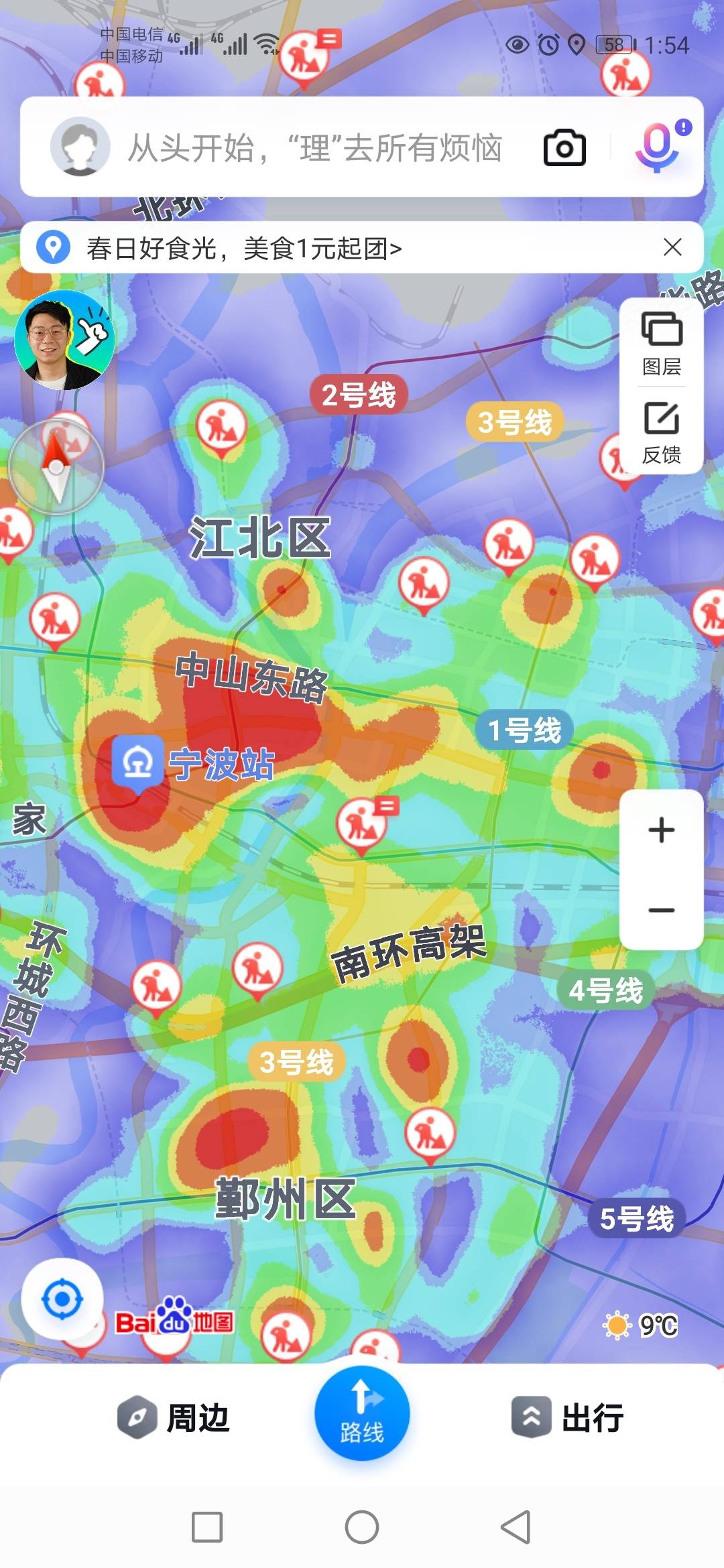Go to the system home screen
Screen dimensions: 724x1568
coord(362,1528)
